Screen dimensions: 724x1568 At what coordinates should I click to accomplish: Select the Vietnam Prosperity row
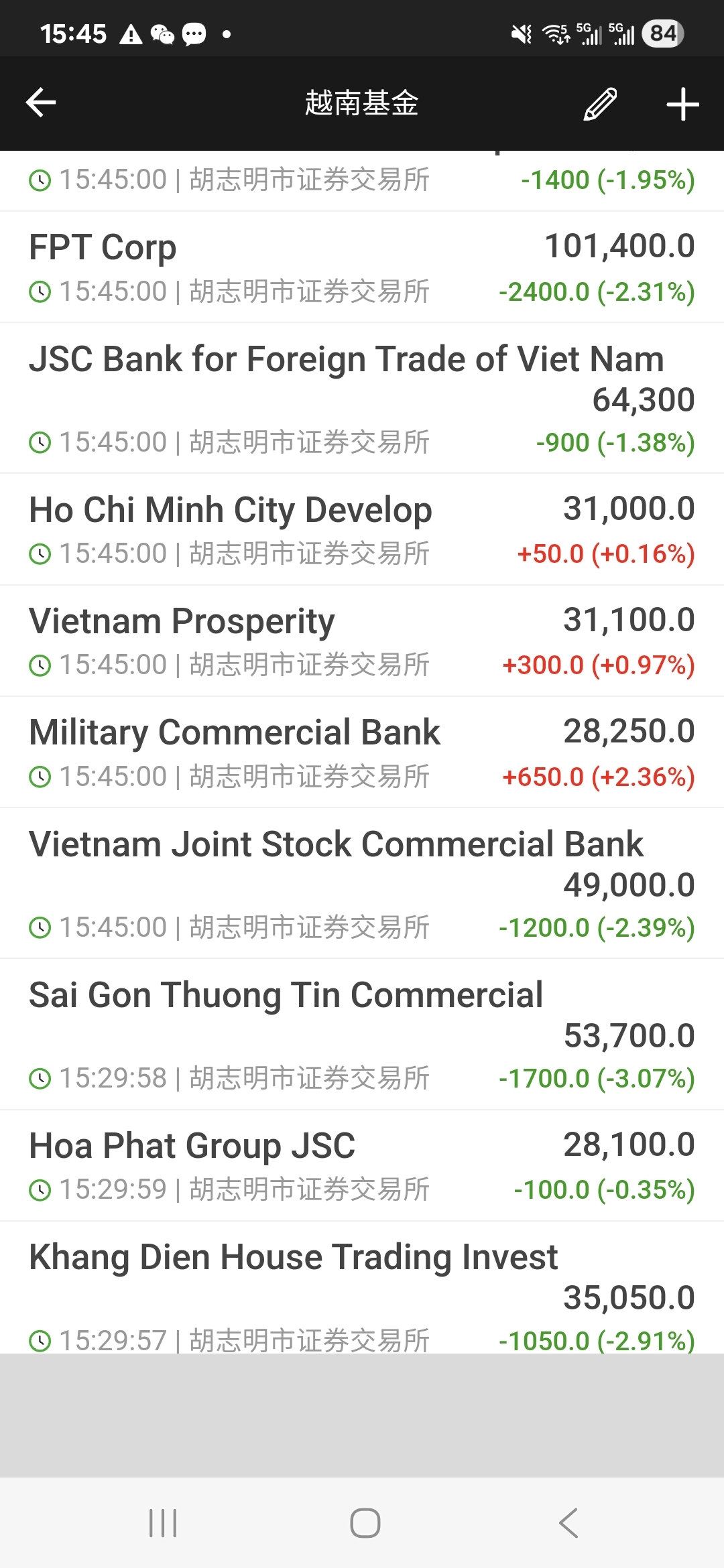point(362,641)
